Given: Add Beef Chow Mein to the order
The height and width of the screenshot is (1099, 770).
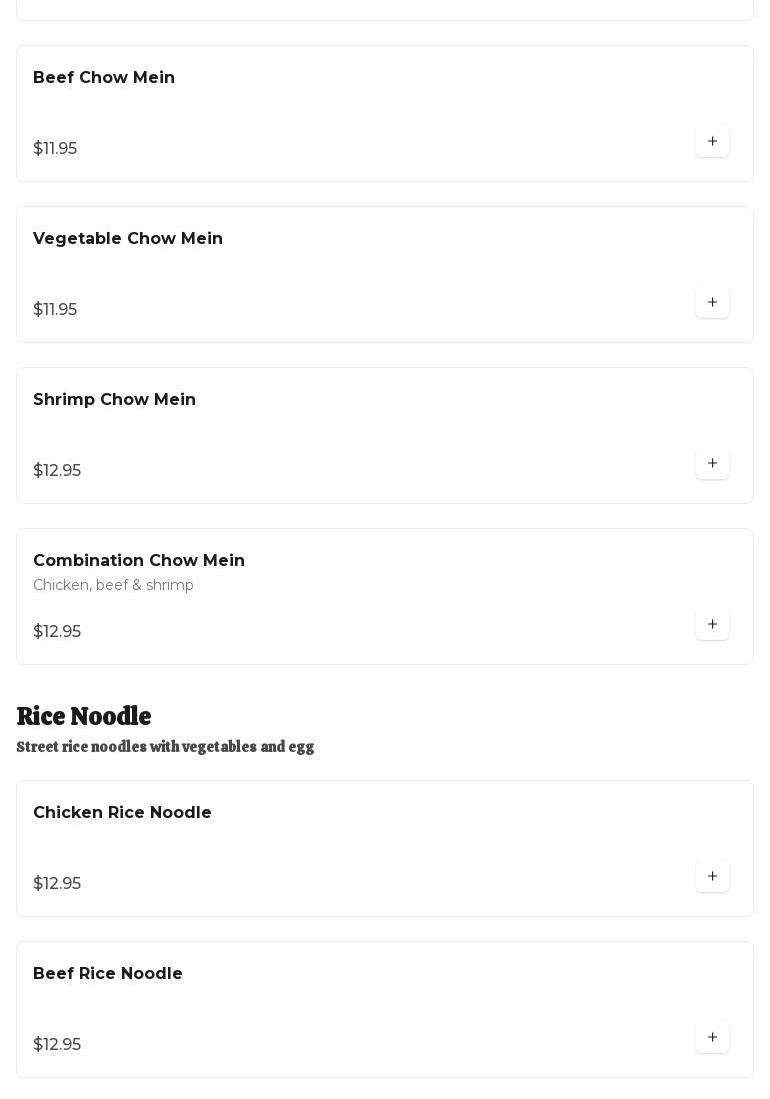Looking at the screenshot, I should (x=712, y=142).
